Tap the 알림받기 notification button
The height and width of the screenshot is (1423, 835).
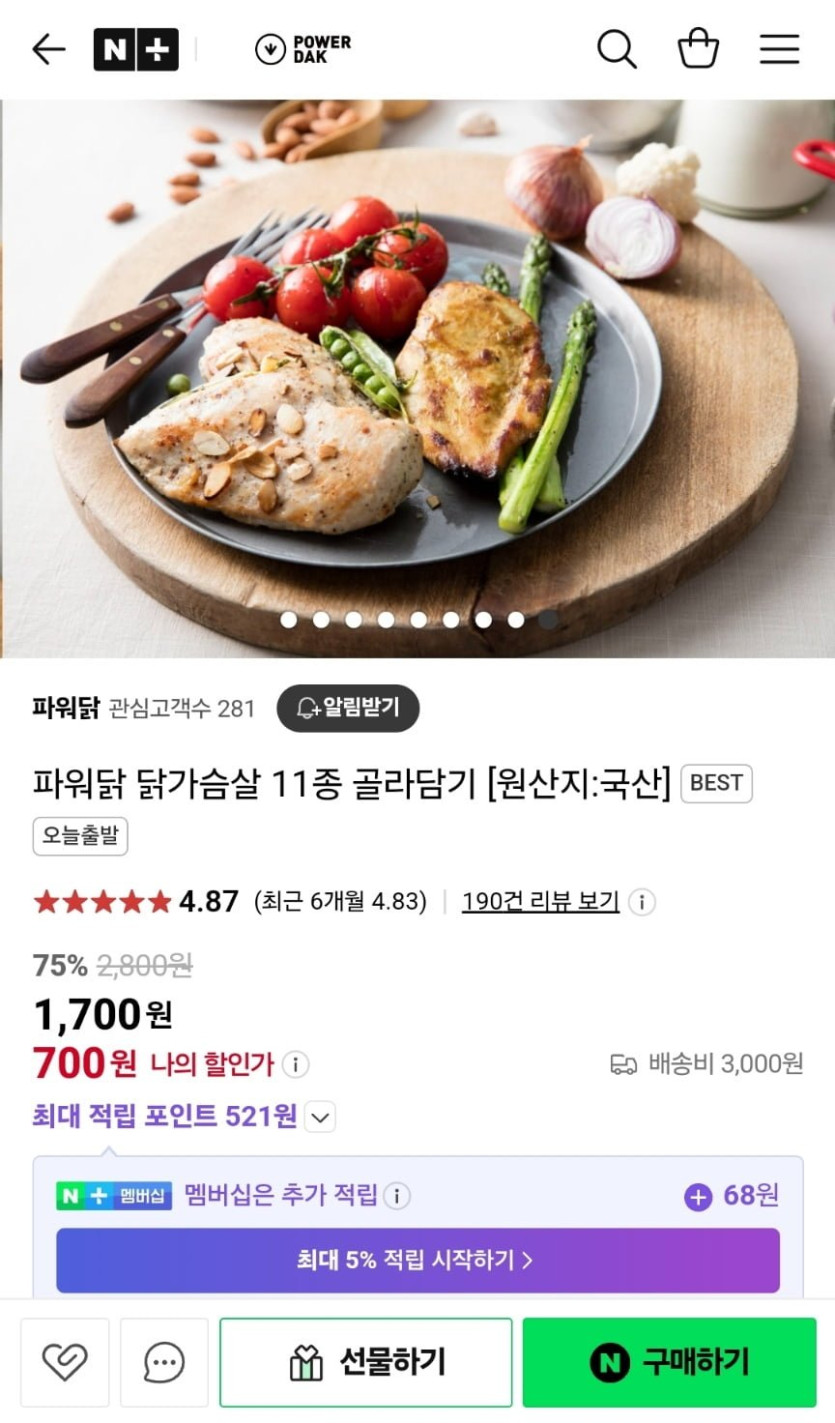click(x=348, y=708)
